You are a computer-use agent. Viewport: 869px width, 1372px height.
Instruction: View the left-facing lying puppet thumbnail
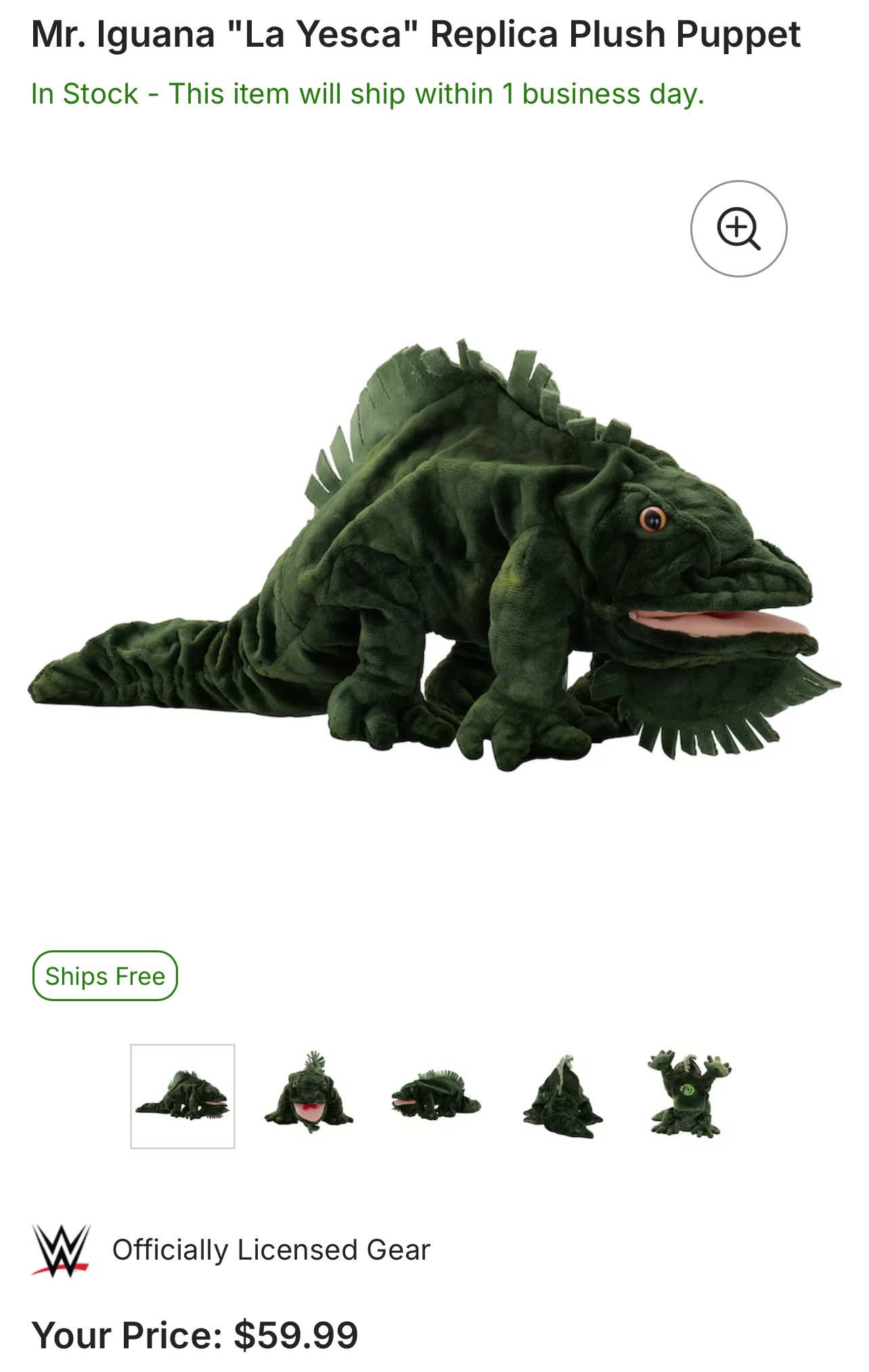(435, 1096)
